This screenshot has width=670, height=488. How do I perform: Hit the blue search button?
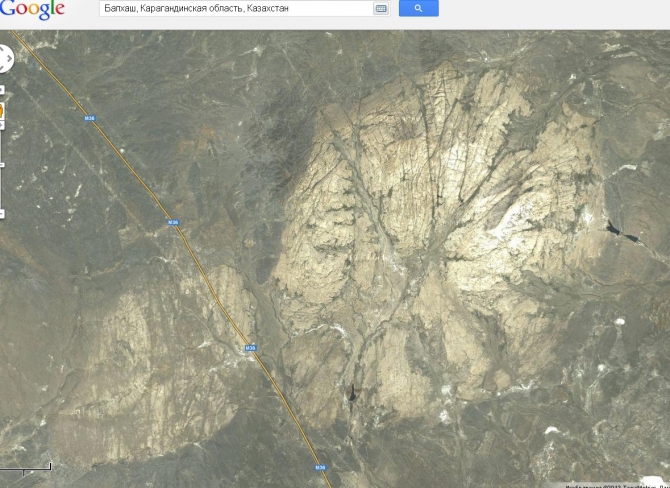coord(418,8)
